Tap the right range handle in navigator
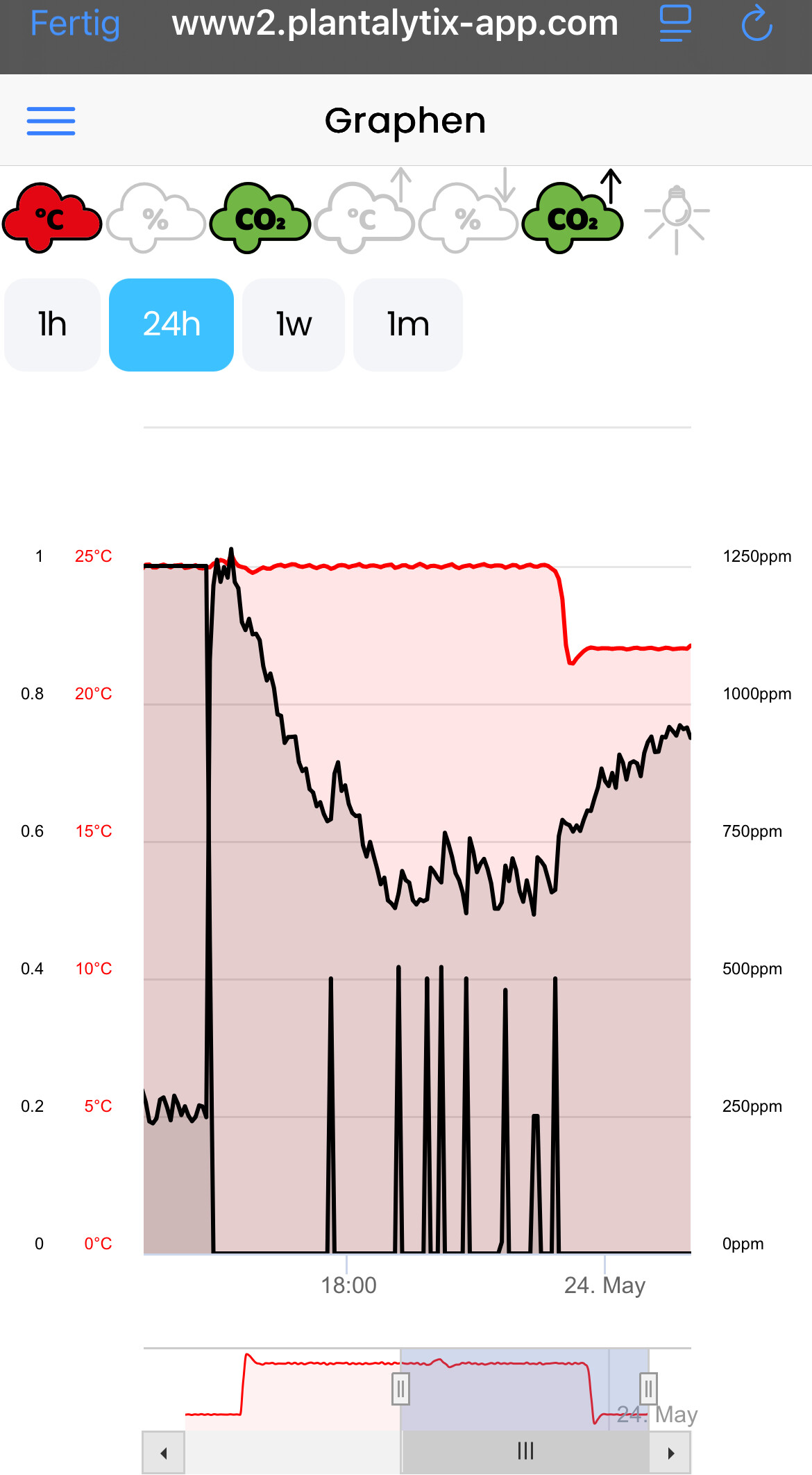 (x=648, y=1389)
